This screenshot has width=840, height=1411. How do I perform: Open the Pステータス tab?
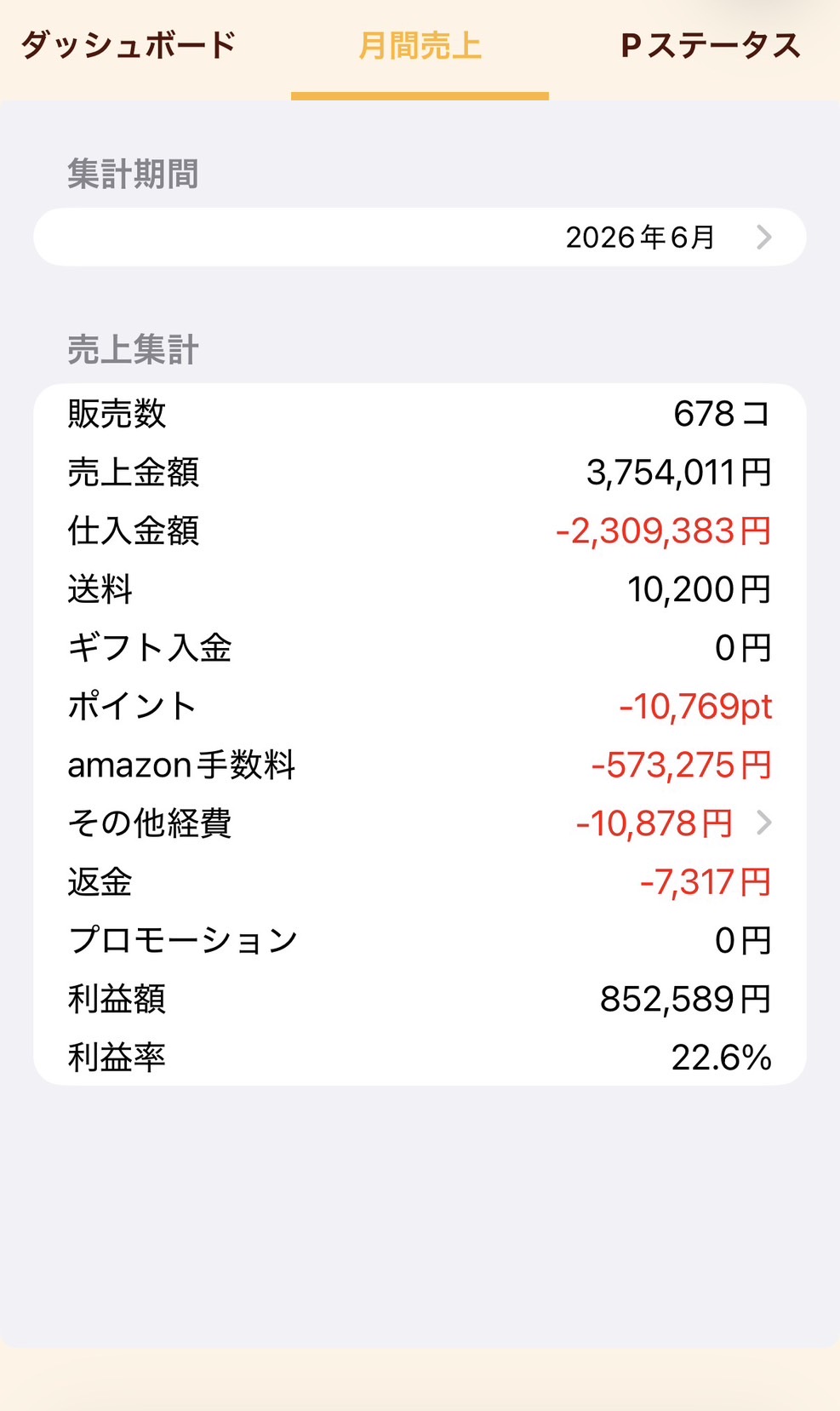(x=710, y=46)
